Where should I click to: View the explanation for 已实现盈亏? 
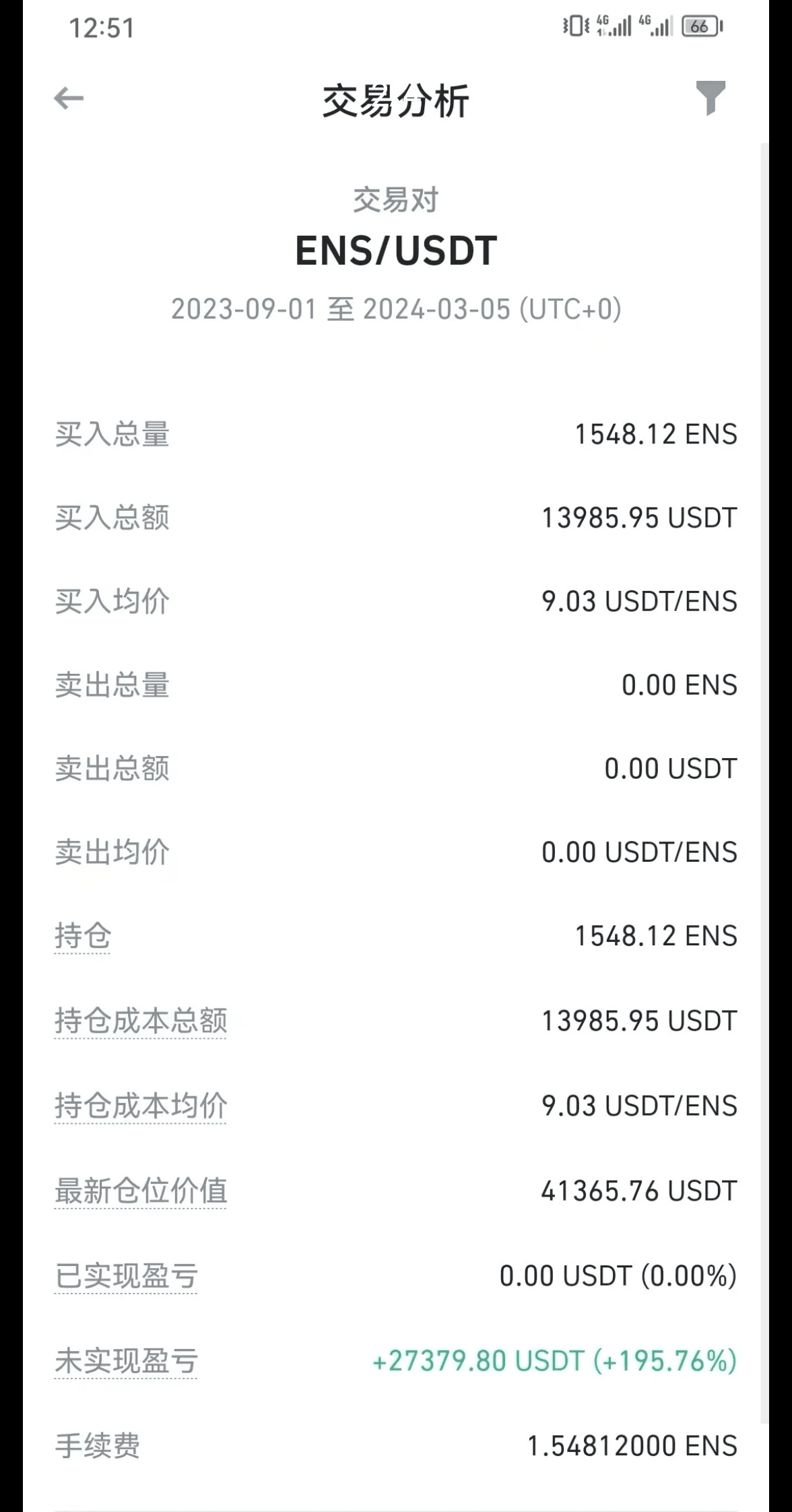[x=126, y=1275]
